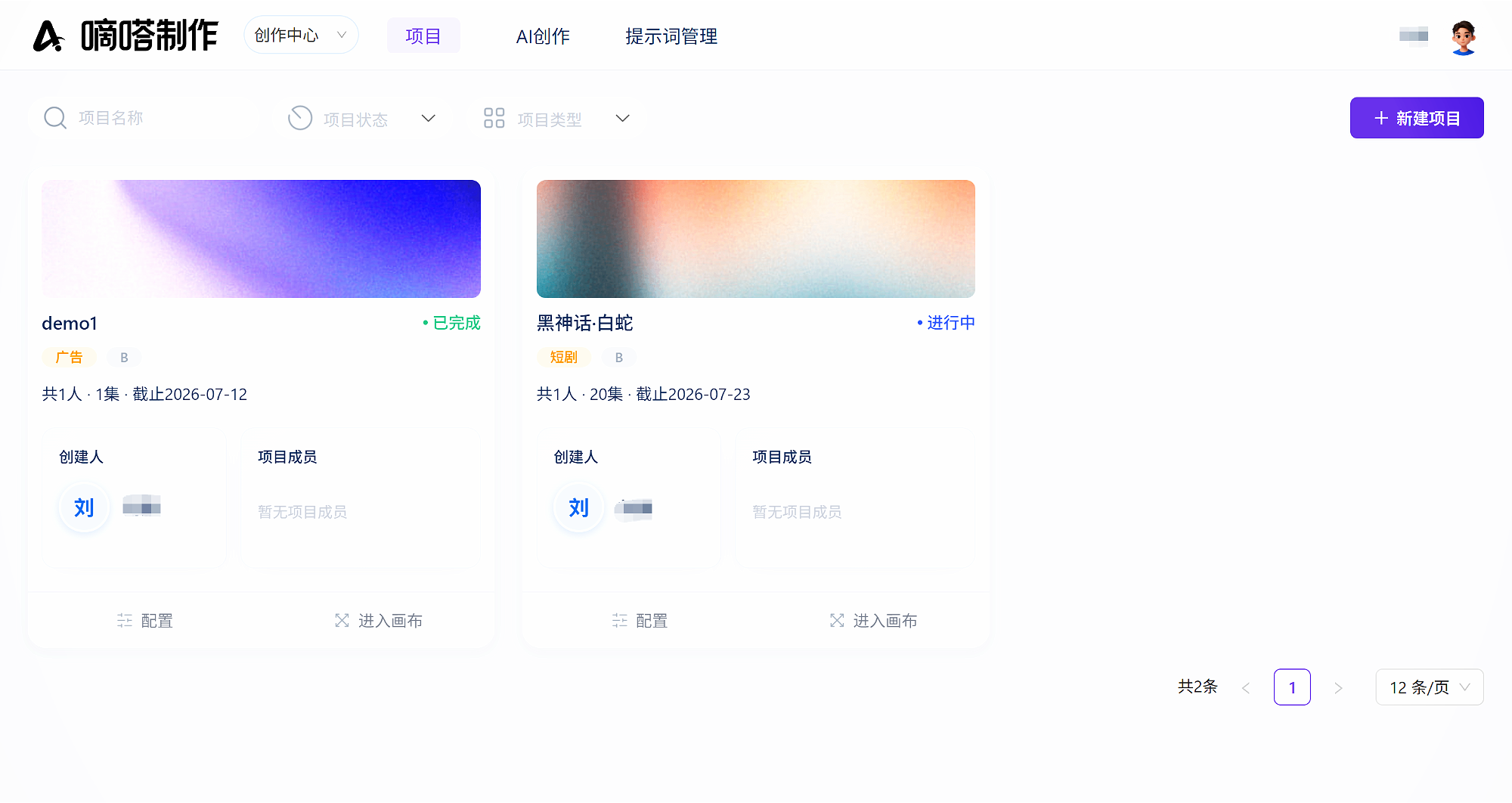The width and height of the screenshot is (1512, 803).
Task: Create a new project with 新建项目
Action: click(x=1417, y=118)
